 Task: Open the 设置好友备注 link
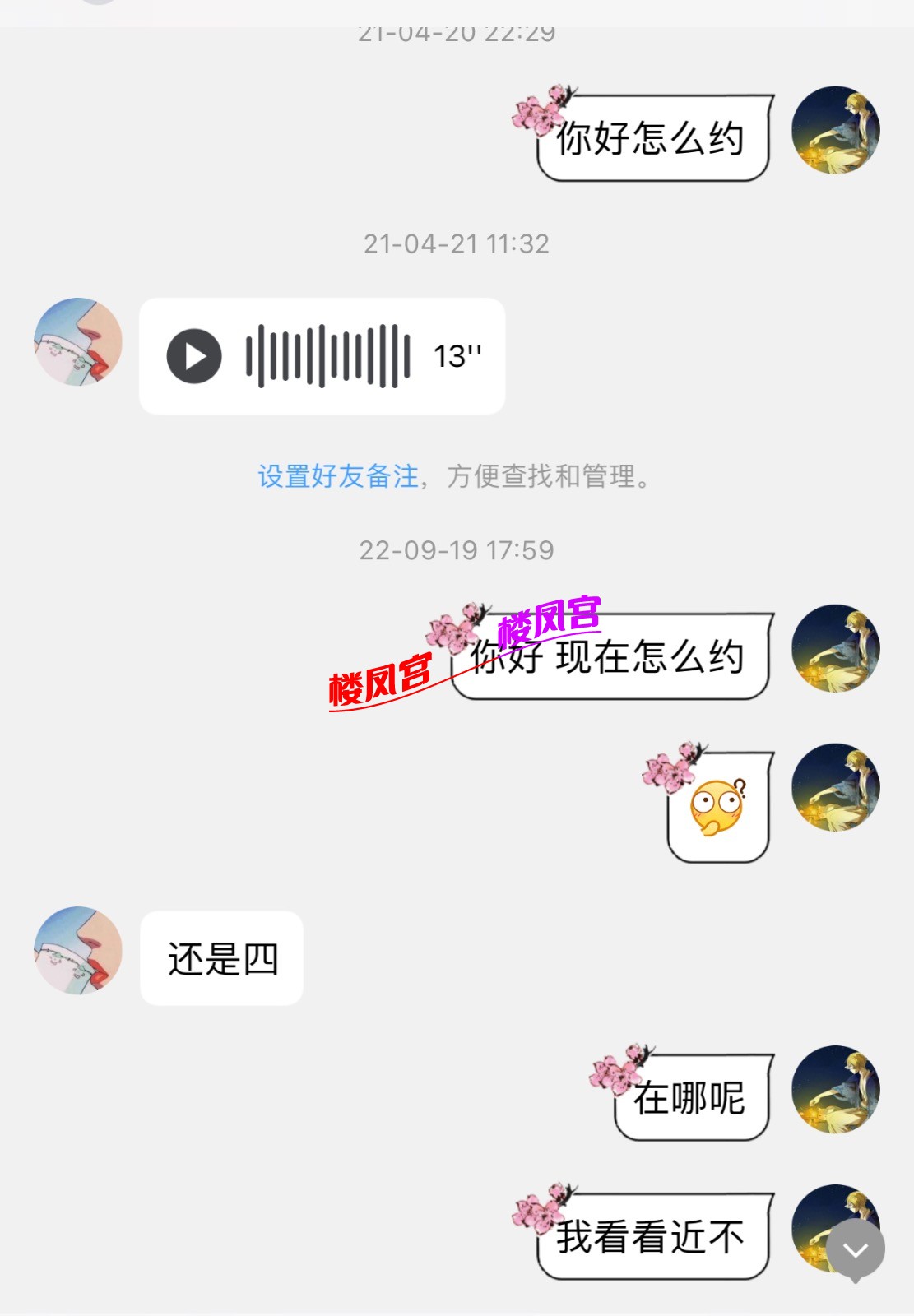click(338, 476)
